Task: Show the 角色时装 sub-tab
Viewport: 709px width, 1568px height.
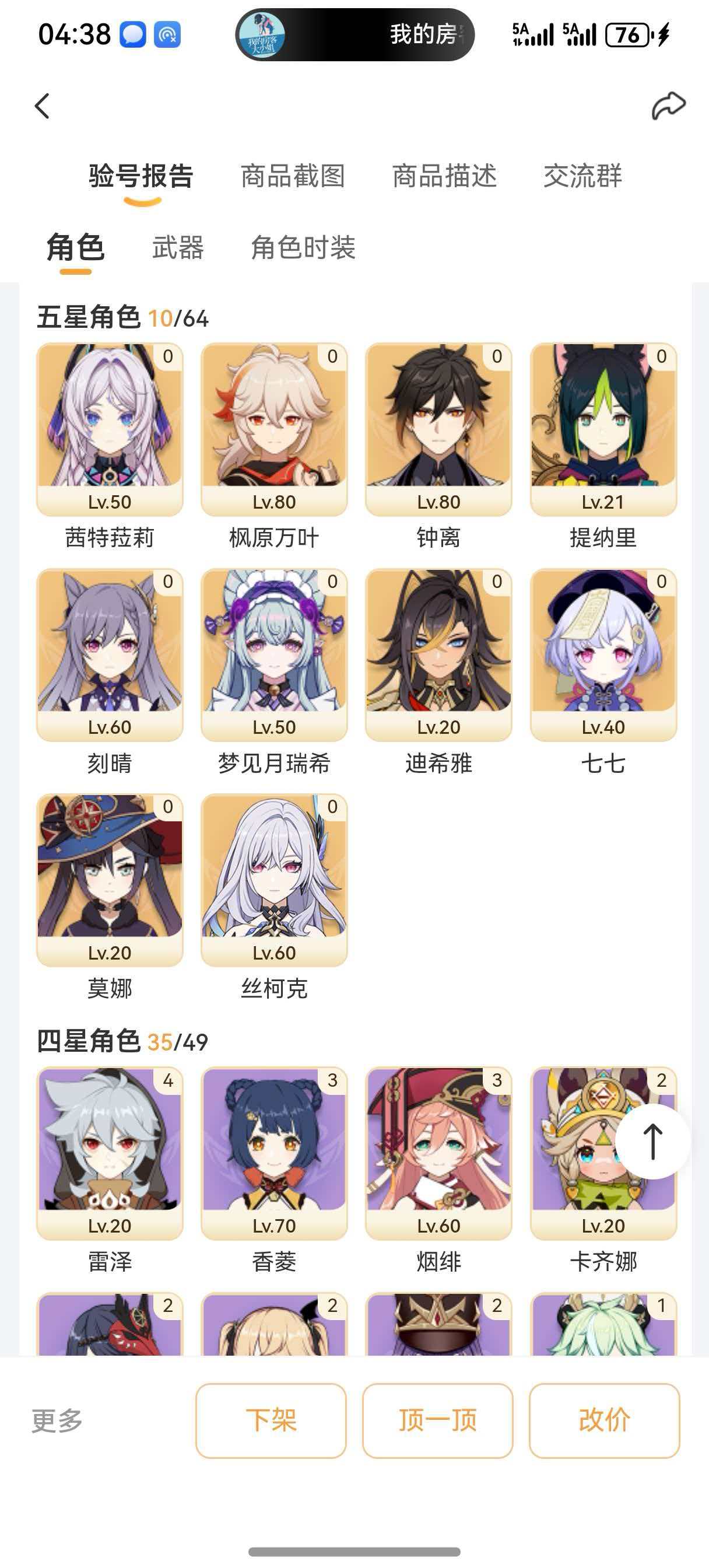Action: 303,249
